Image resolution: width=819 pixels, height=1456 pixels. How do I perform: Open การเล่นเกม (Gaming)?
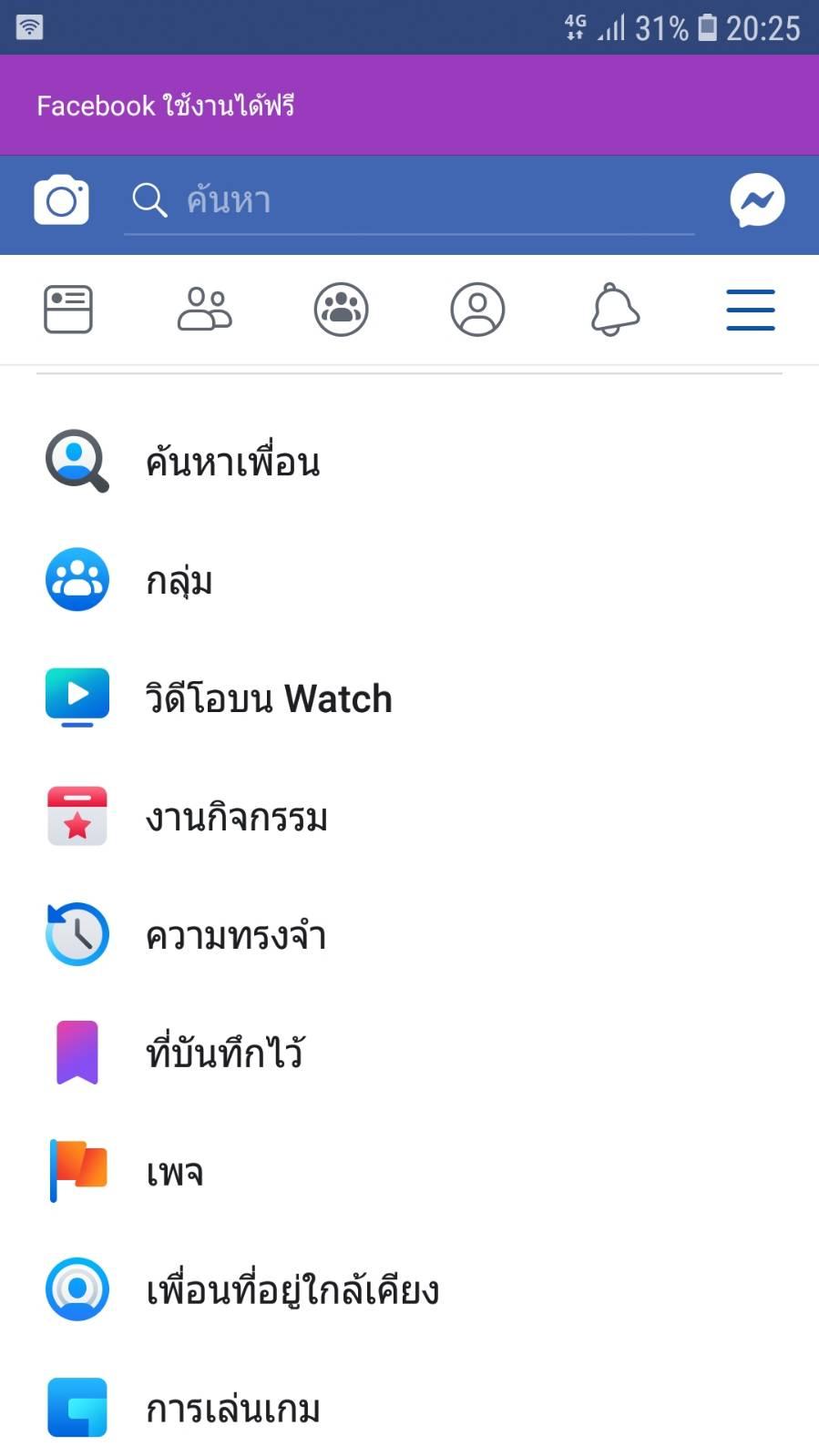point(232,1409)
